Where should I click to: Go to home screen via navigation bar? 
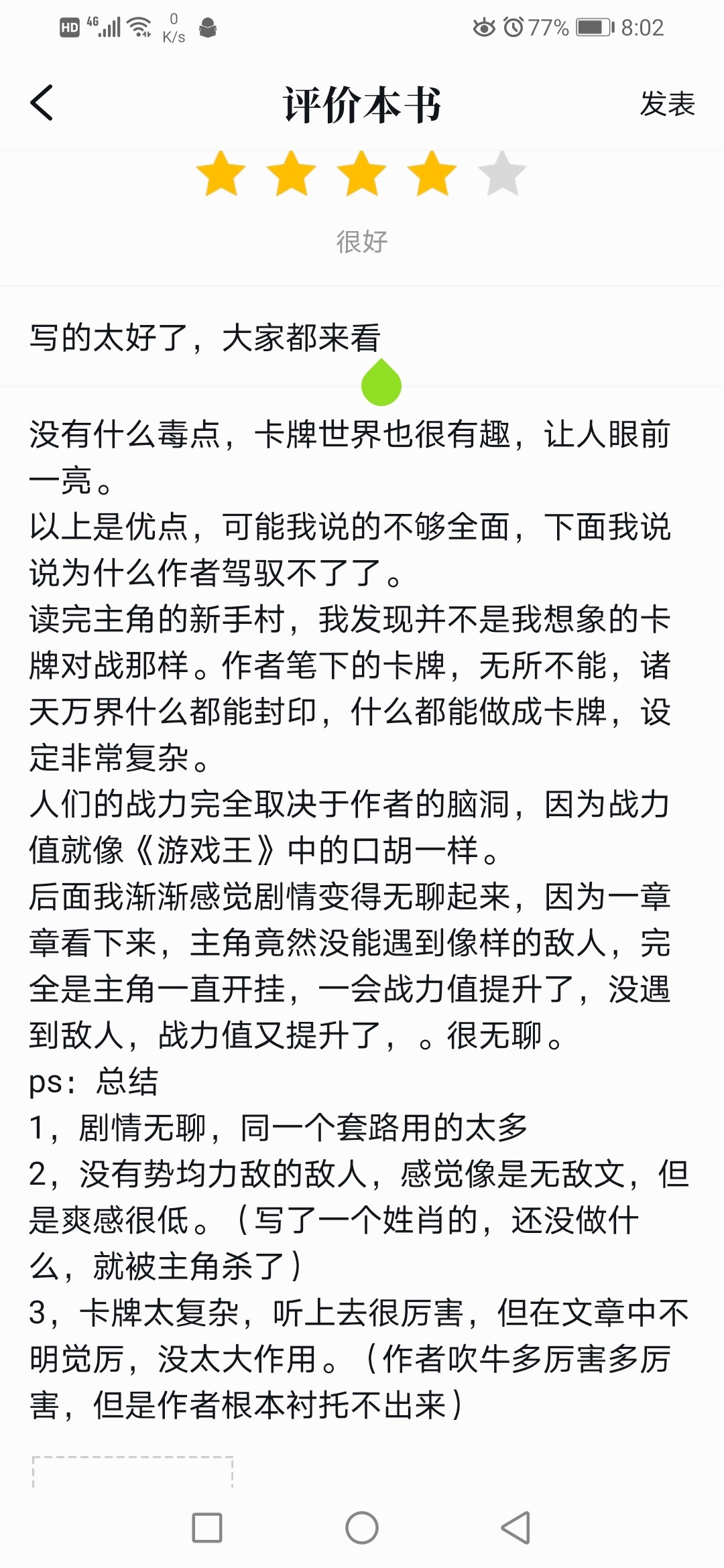[362, 1528]
